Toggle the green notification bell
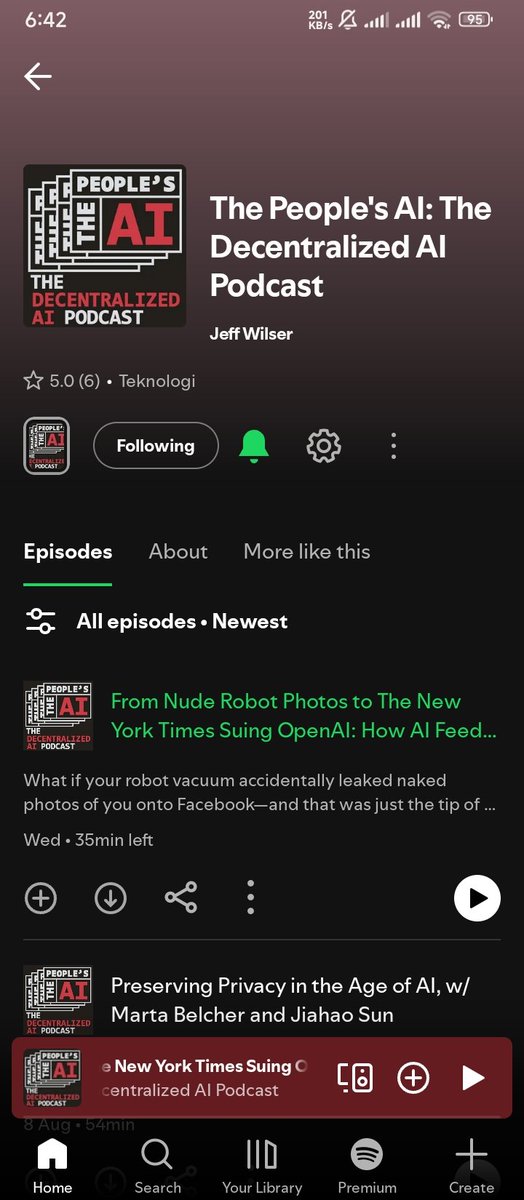Viewport: 524px width, 1200px height. [x=255, y=446]
